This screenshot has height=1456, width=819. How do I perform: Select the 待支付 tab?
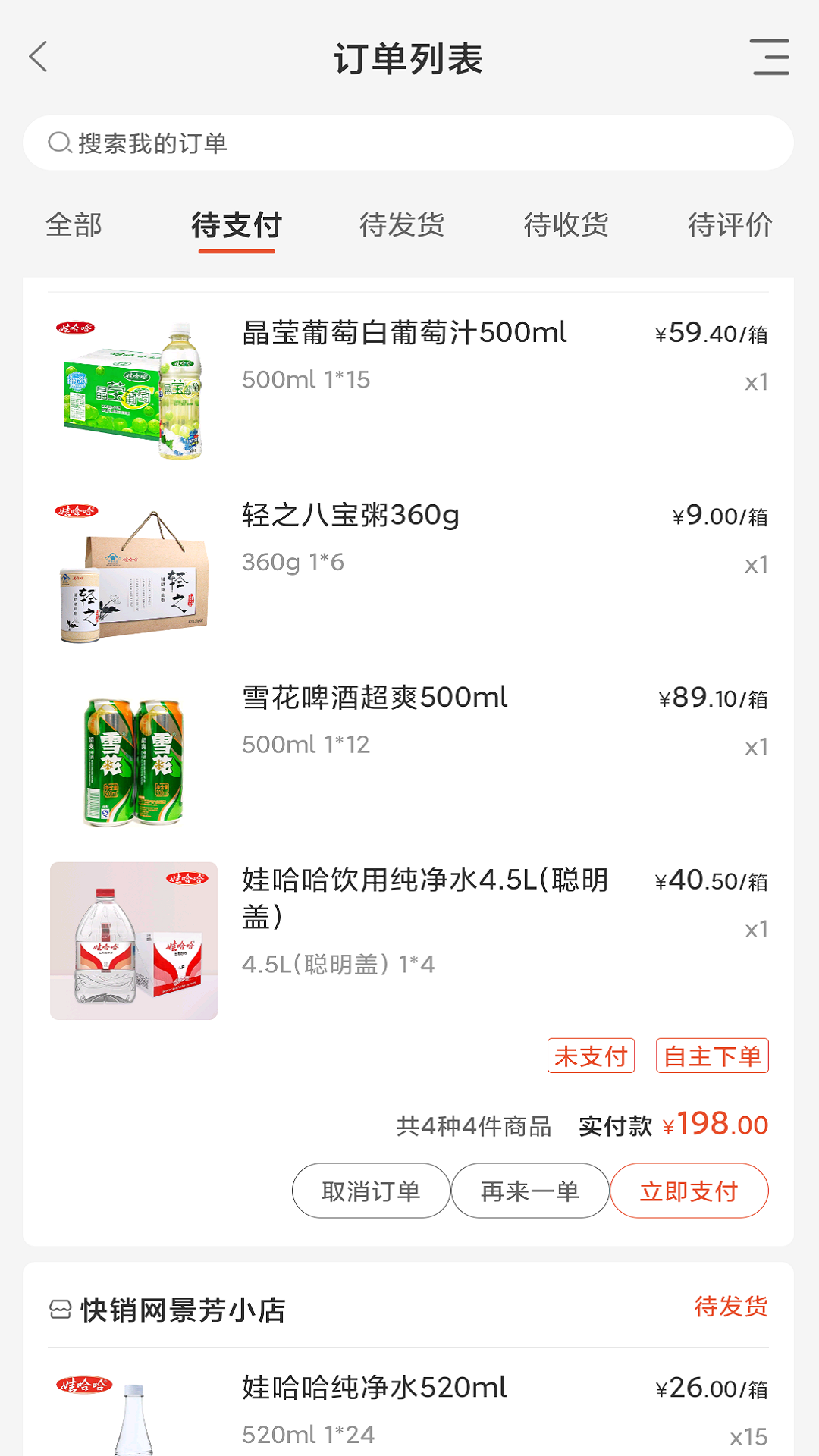pos(237,225)
